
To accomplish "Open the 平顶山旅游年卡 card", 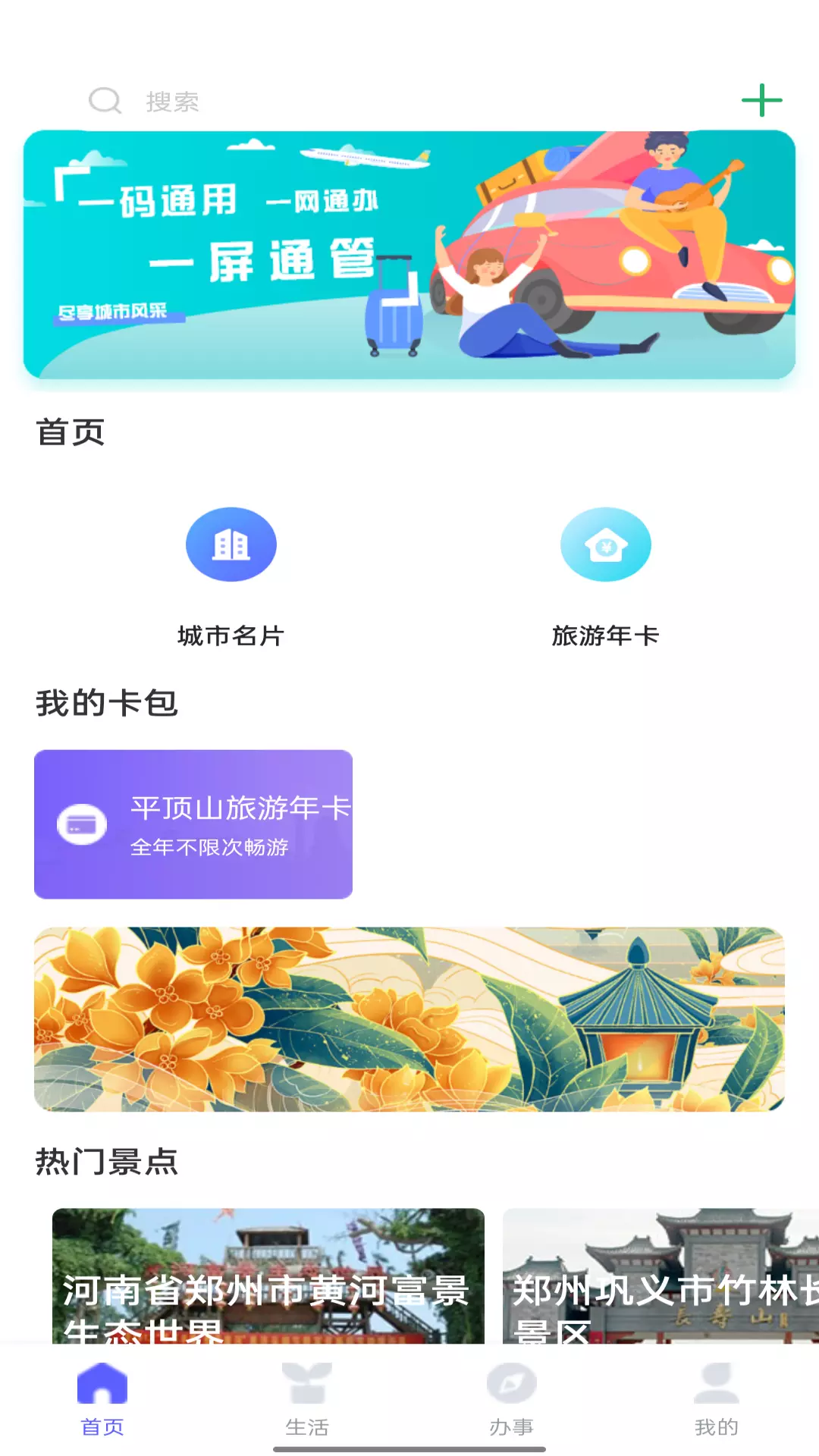I will (193, 824).
